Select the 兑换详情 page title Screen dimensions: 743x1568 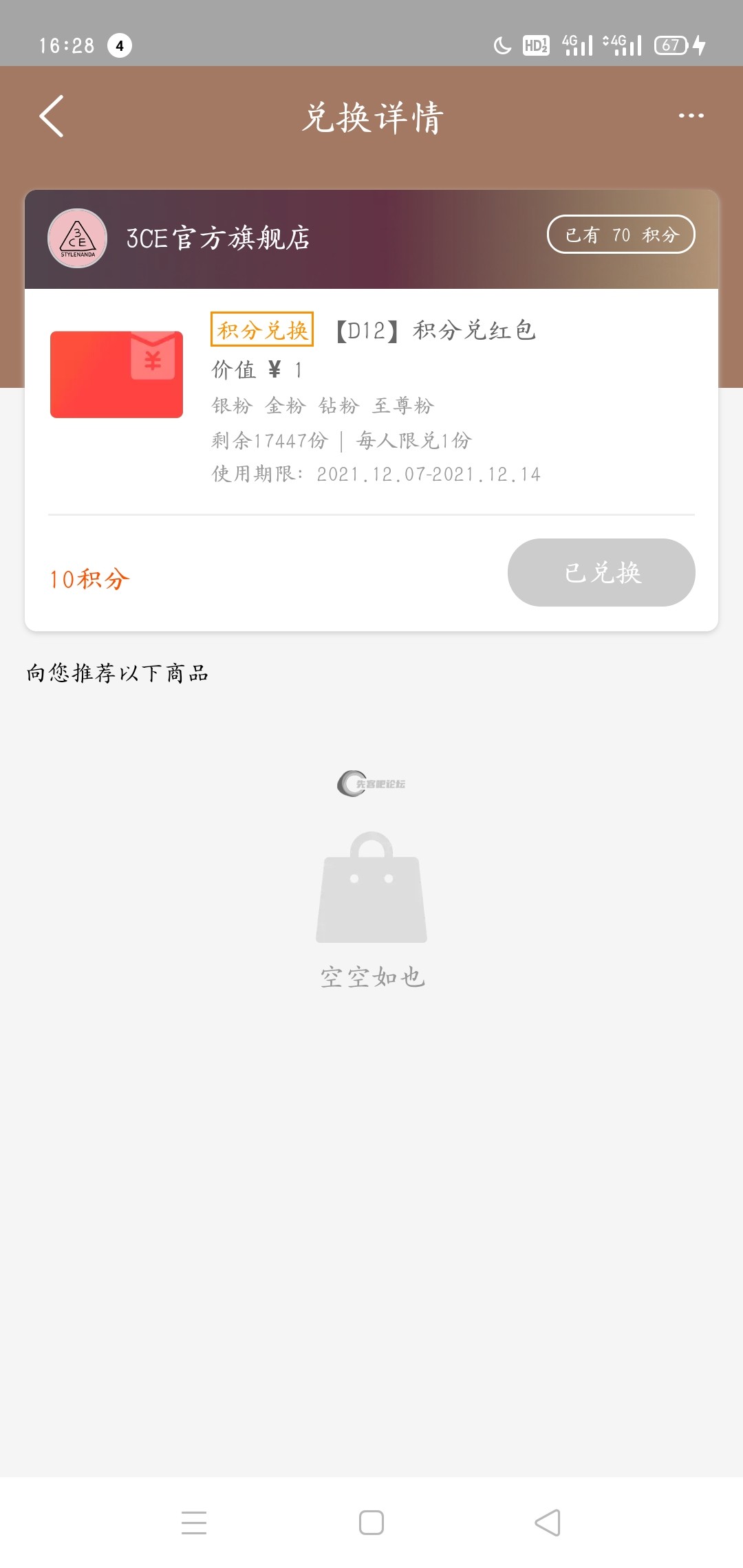tap(371, 117)
